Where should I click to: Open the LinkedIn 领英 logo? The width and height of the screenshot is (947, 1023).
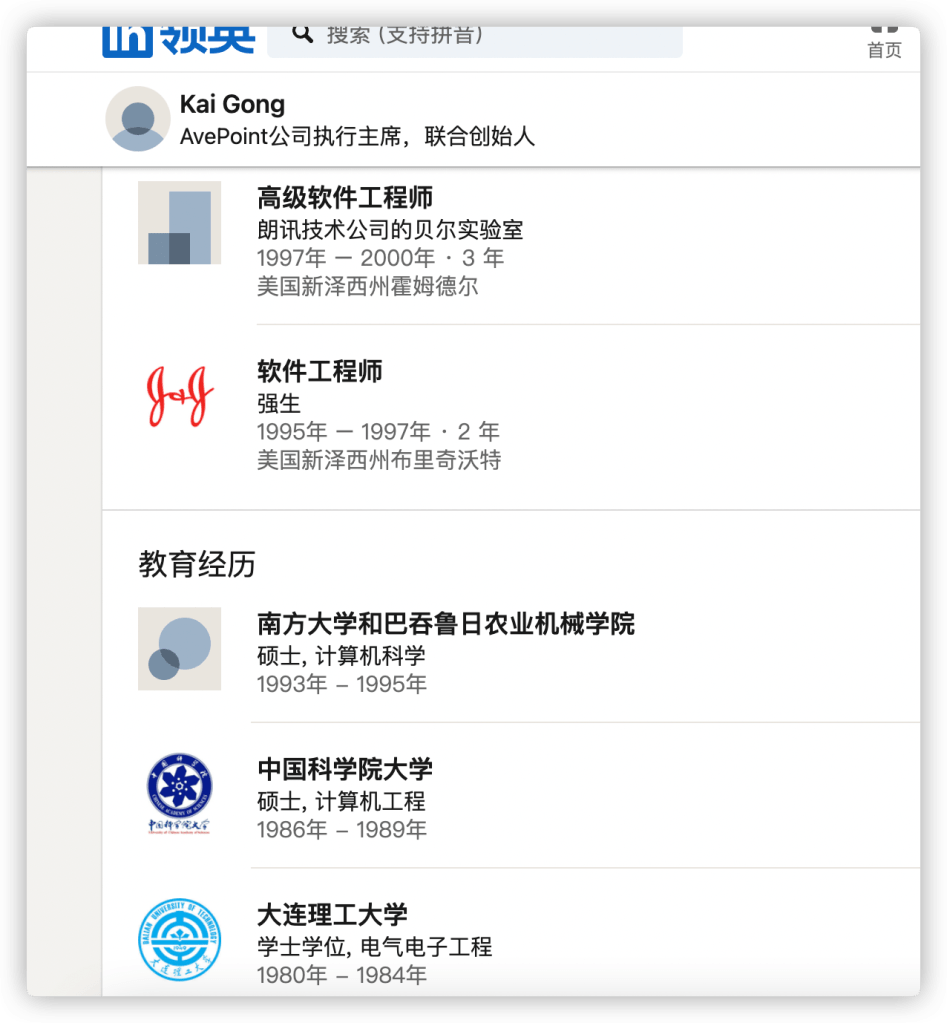[178, 39]
